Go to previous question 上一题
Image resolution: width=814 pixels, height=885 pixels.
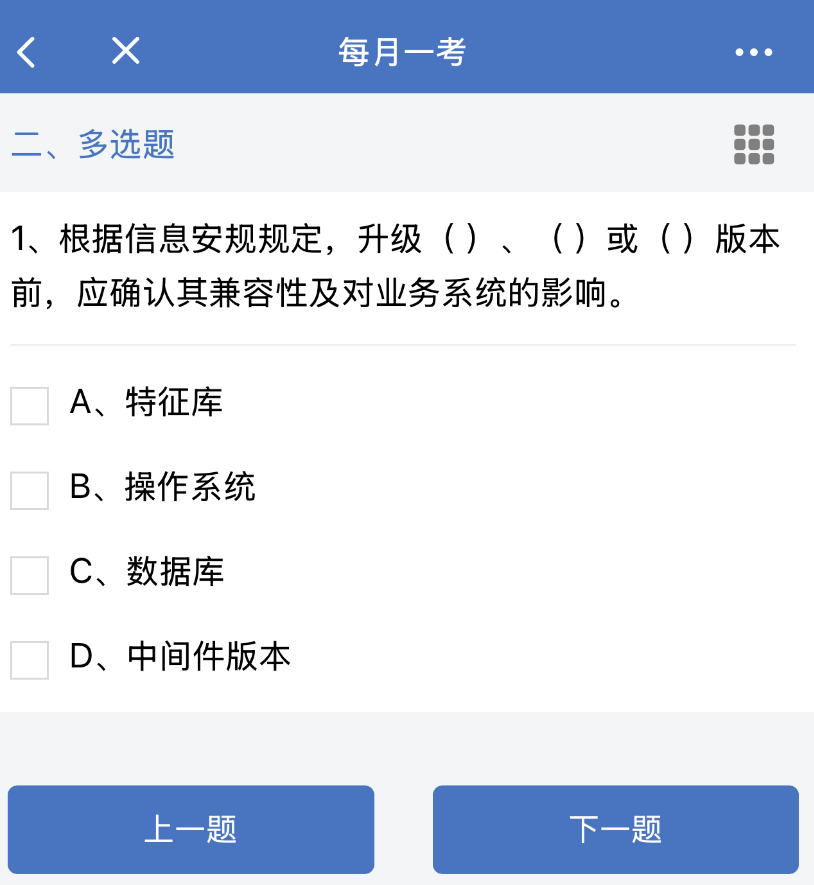tap(191, 830)
